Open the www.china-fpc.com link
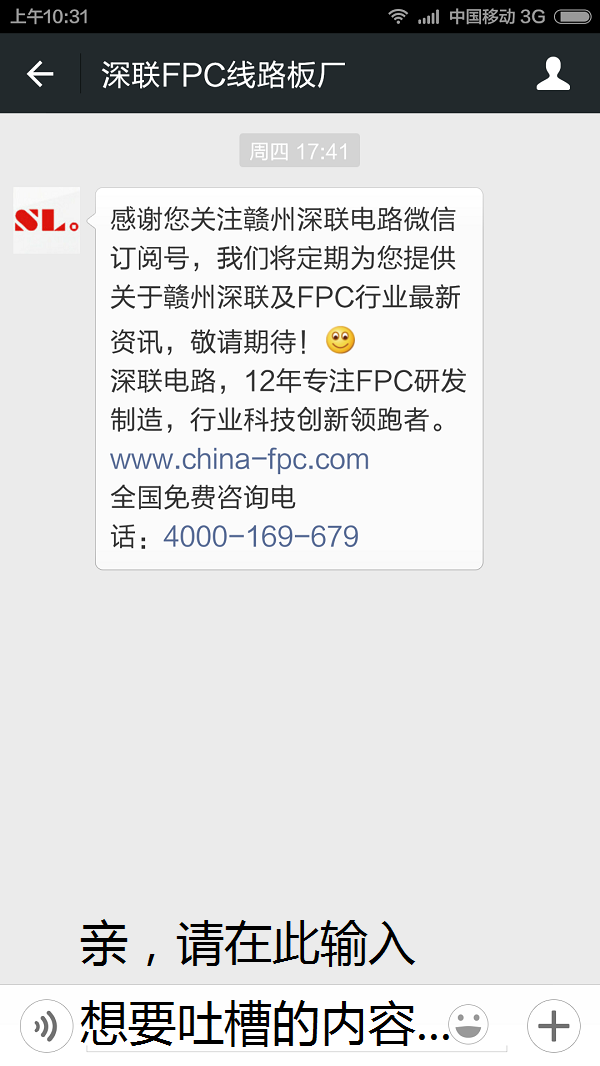 tap(239, 459)
